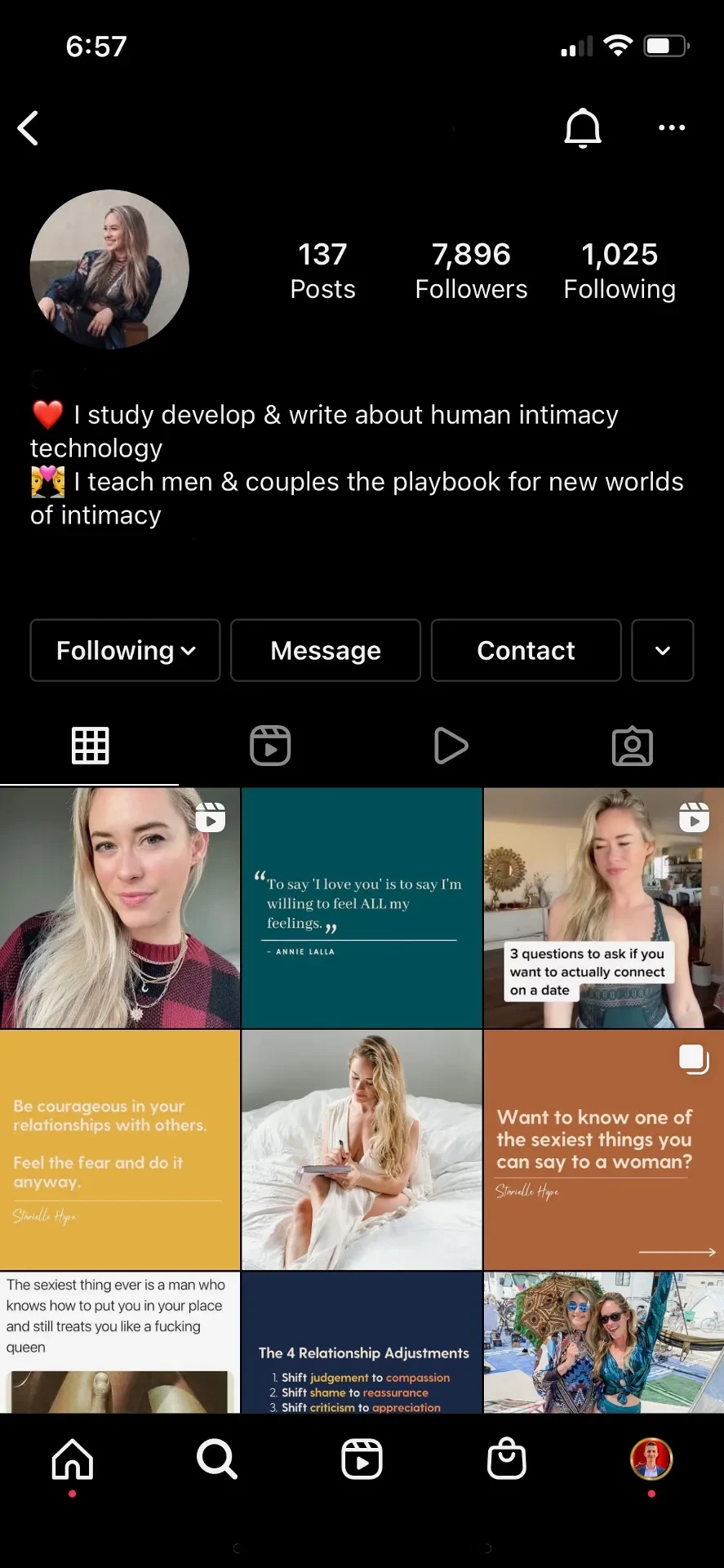
Task: Open the Annie Lalla quote post
Action: coord(362,907)
